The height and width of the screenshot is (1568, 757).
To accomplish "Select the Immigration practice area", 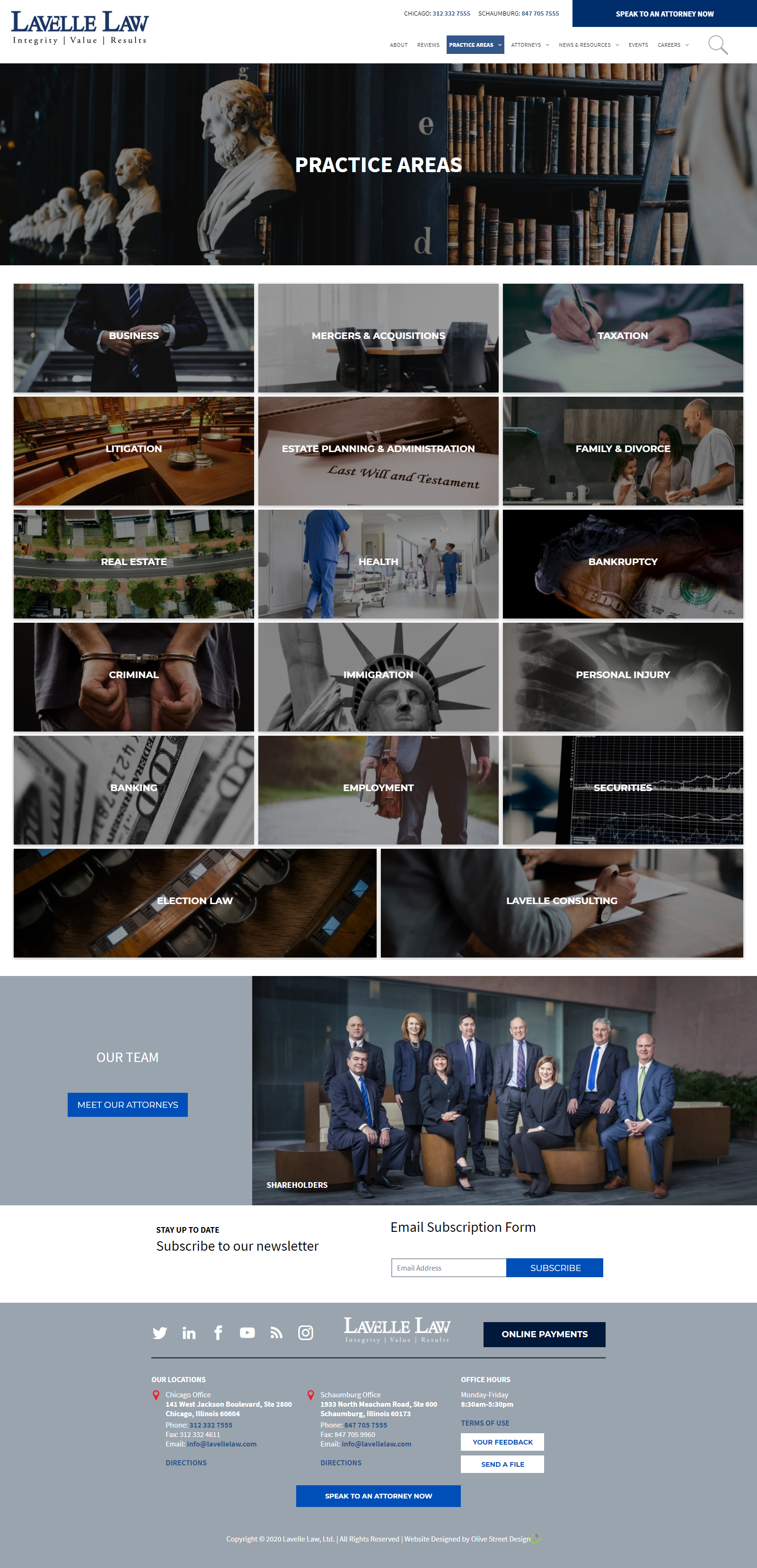I will point(378,676).
